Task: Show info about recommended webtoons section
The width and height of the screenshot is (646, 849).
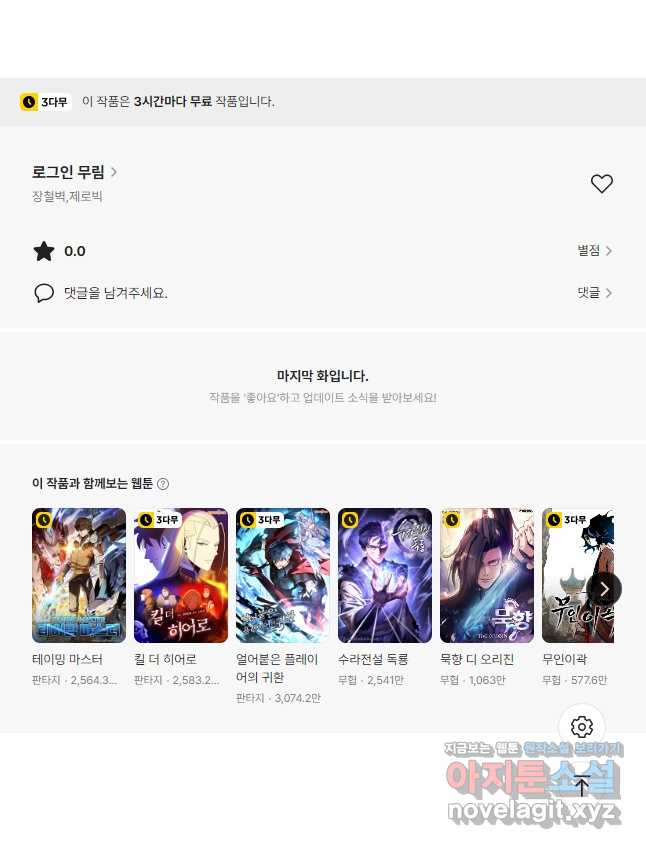Action: pyautogui.click(x=163, y=484)
